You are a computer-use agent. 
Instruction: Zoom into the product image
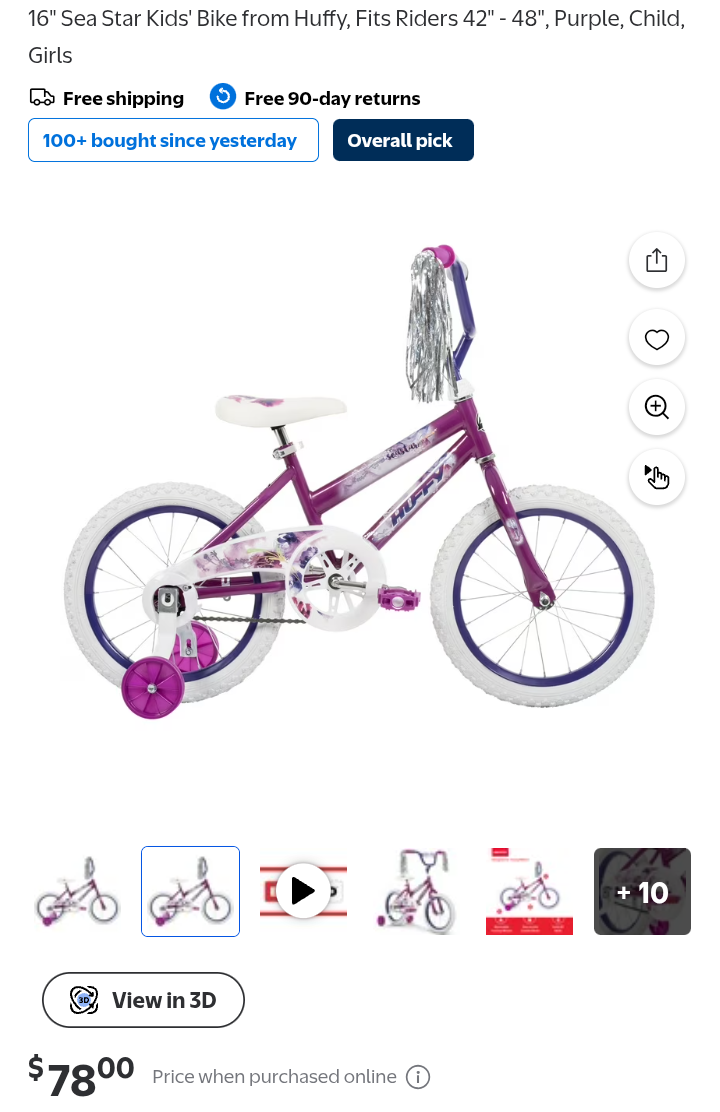click(x=656, y=407)
